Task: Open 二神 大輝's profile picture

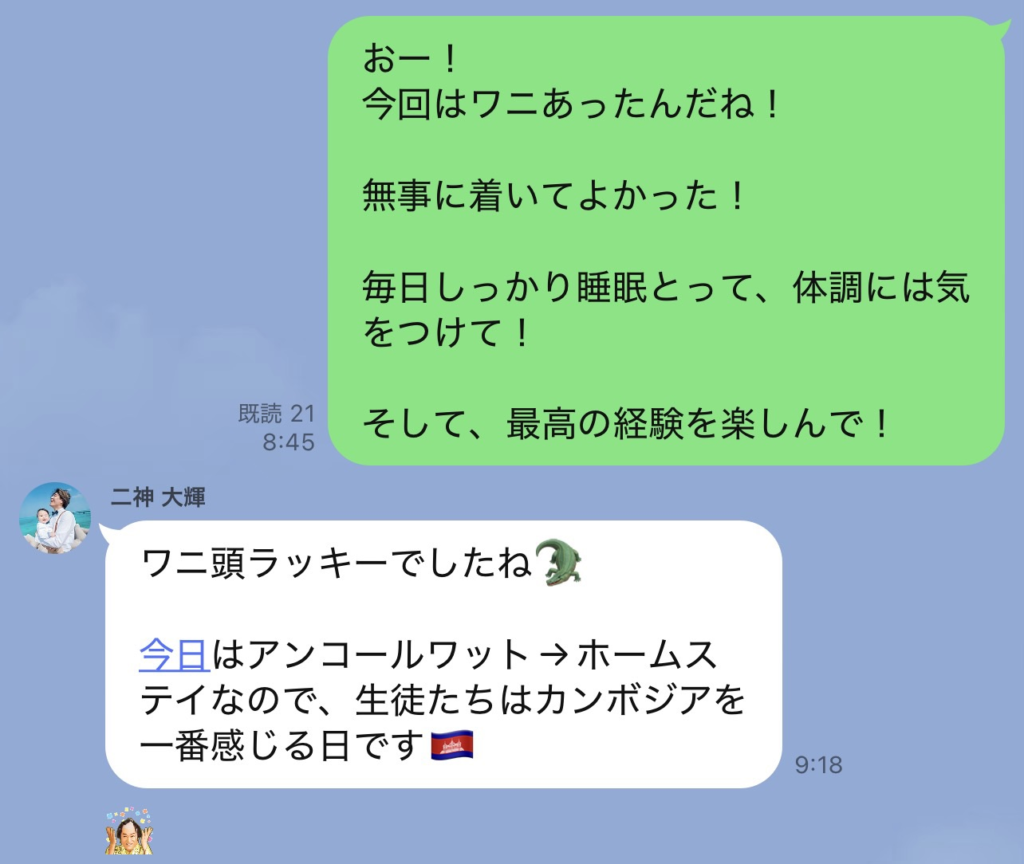Action: point(56,518)
